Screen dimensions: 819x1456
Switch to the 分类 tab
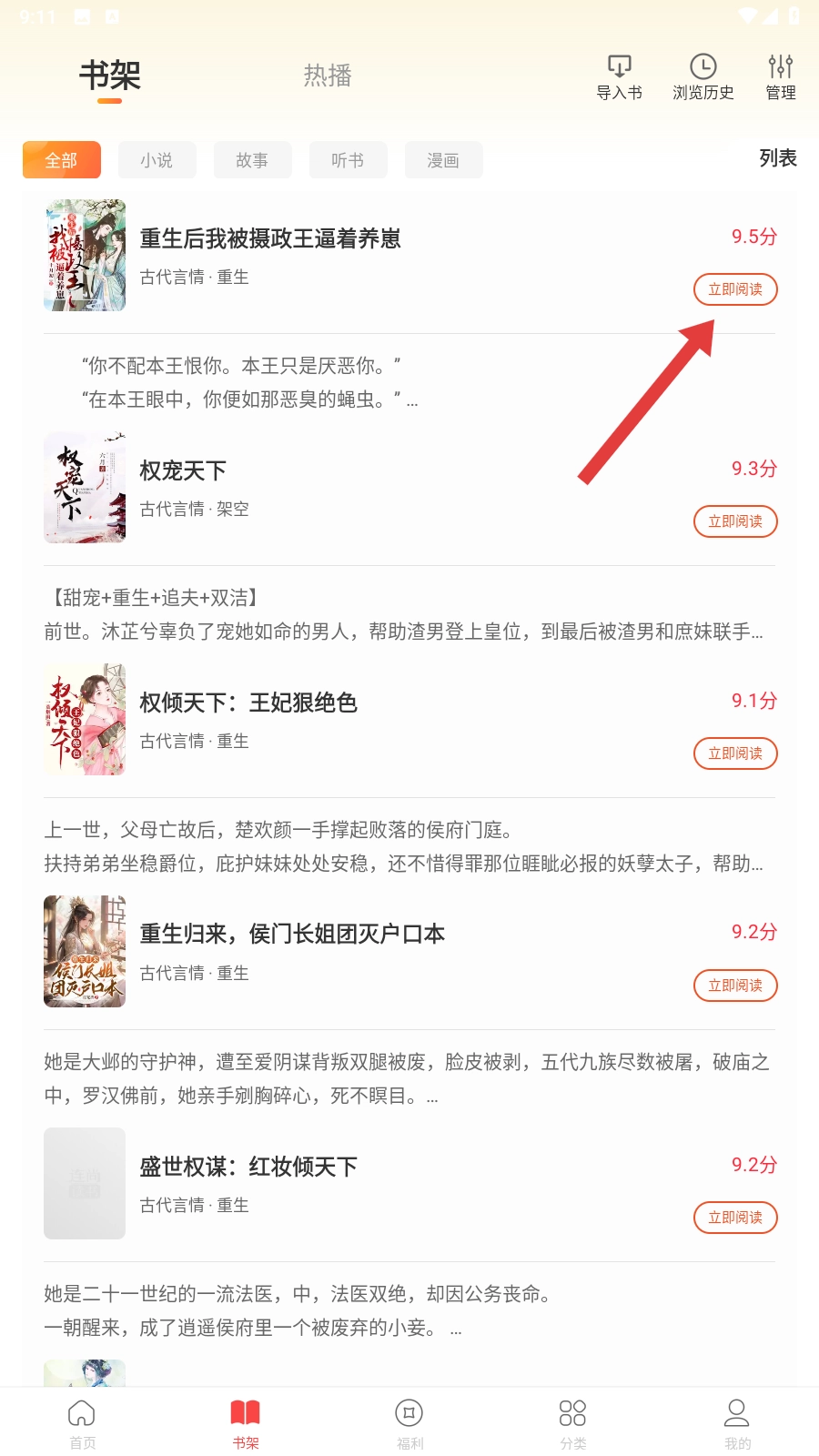572,1422
